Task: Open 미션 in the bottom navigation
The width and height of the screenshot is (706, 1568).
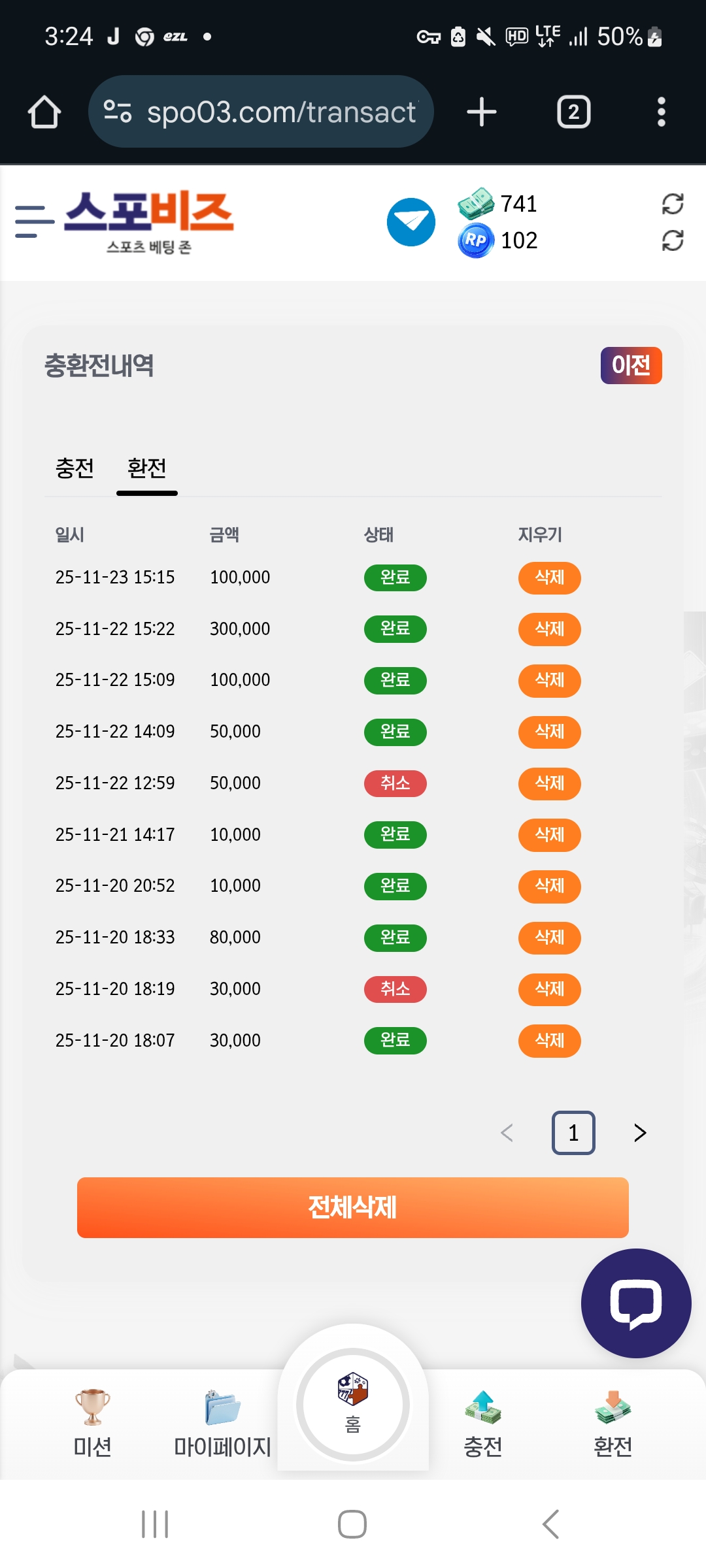Action: click(x=92, y=1424)
